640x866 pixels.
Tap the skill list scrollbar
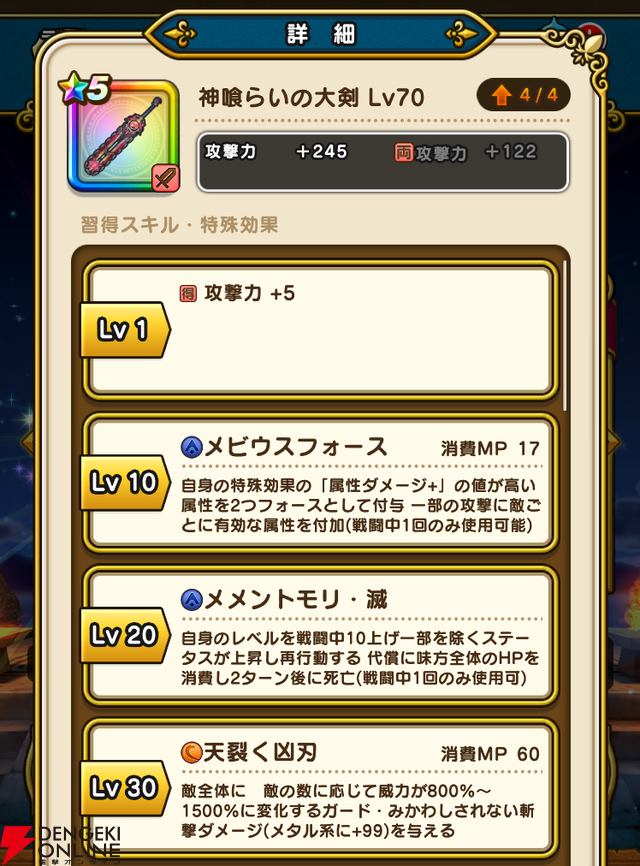[x=566, y=335]
